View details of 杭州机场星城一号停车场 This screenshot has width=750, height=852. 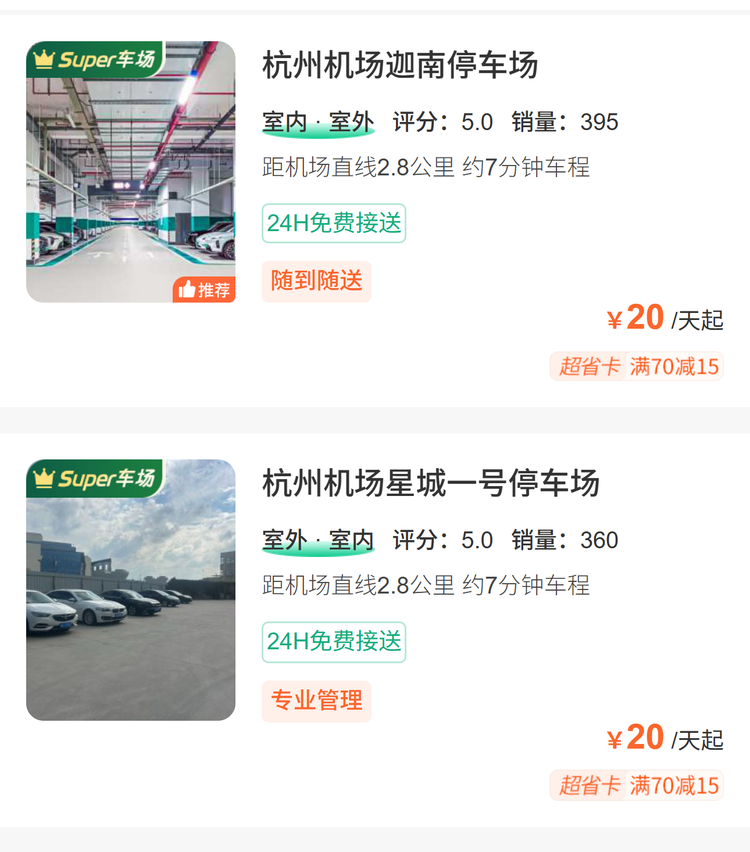coord(430,484)
